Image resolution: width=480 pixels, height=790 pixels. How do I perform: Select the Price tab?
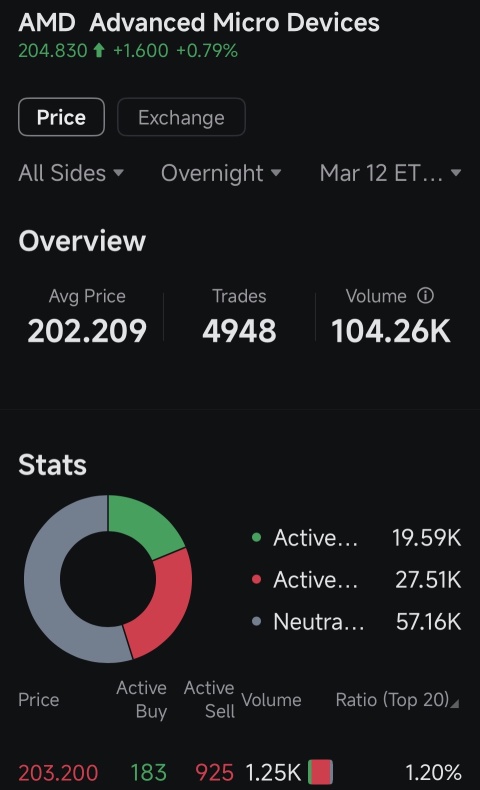(x=61, y=117)
